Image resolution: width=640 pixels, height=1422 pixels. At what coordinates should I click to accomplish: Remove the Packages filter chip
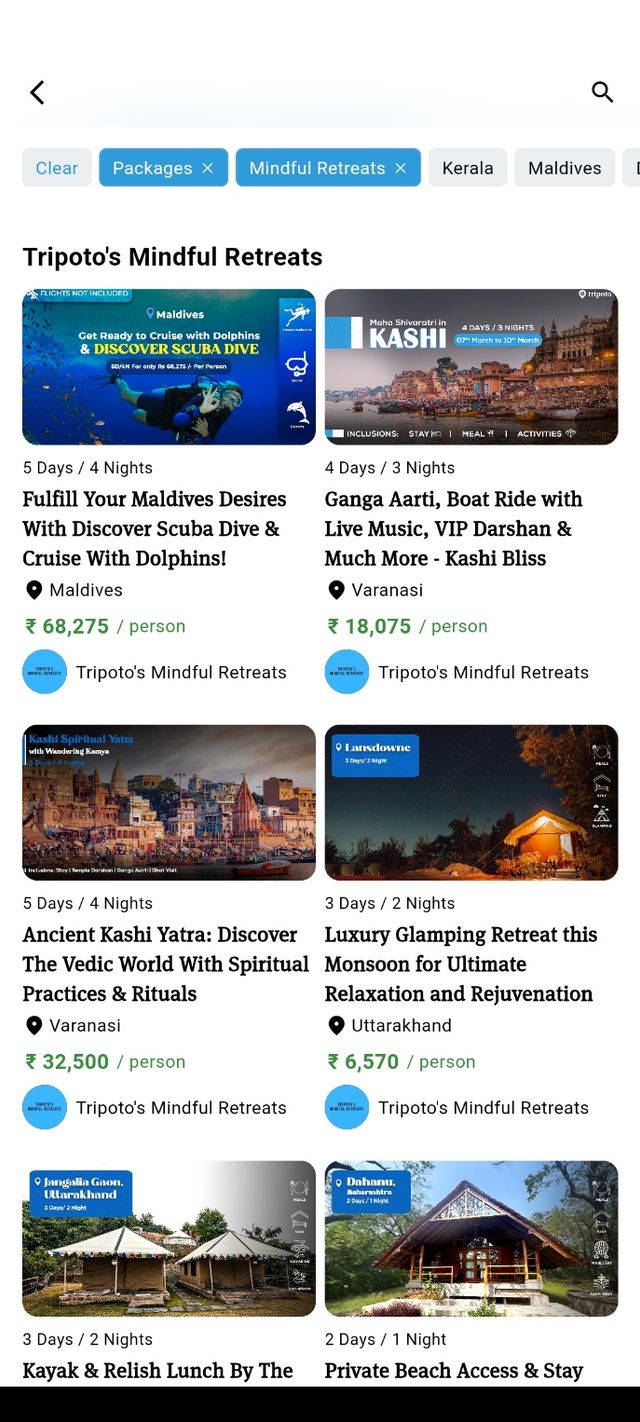(x=208, y=168)
